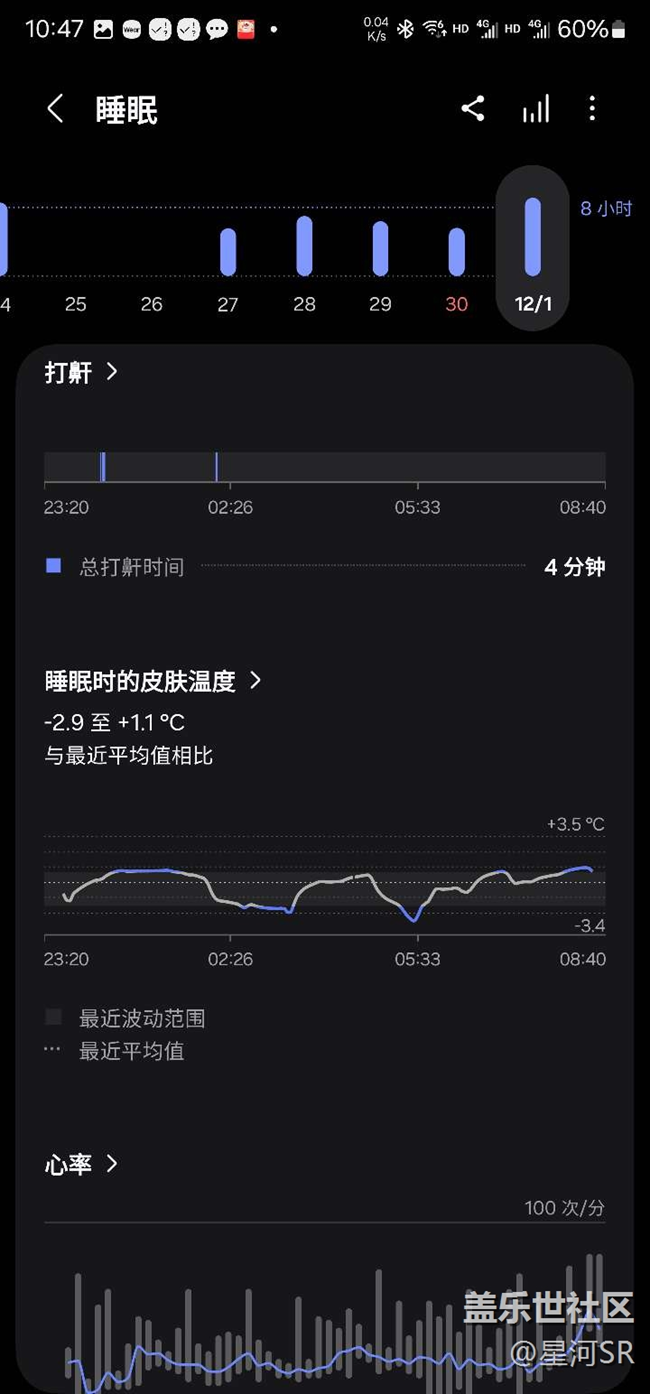The image size is (650, 1394).
Task: Open the overflow menu
Action: click(x=592, y=109)
